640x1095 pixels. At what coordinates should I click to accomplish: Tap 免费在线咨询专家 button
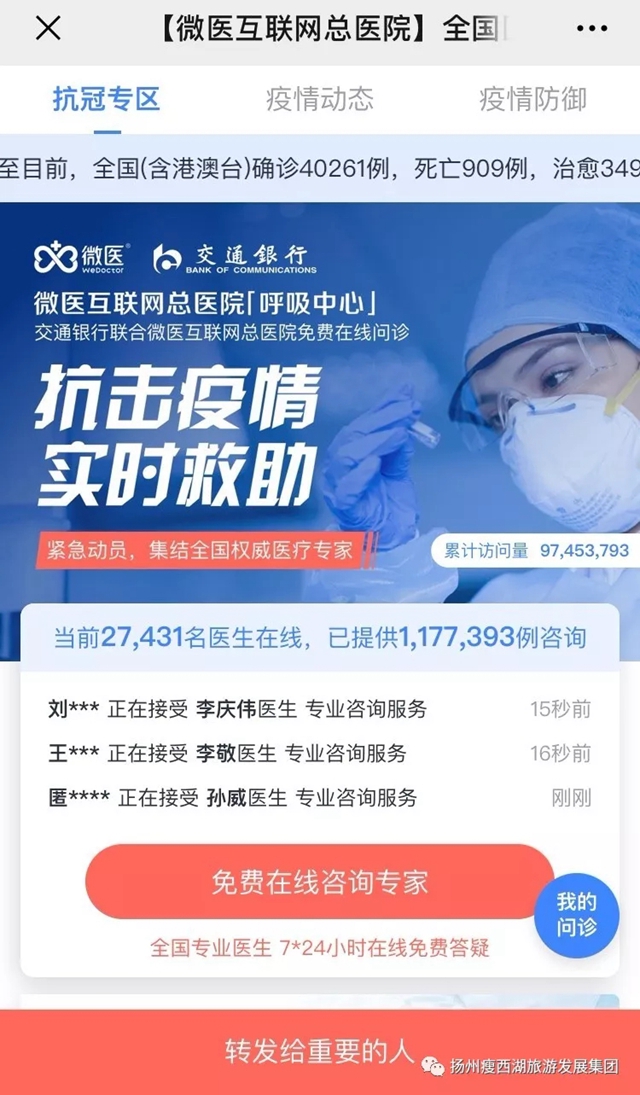[319, 882]
